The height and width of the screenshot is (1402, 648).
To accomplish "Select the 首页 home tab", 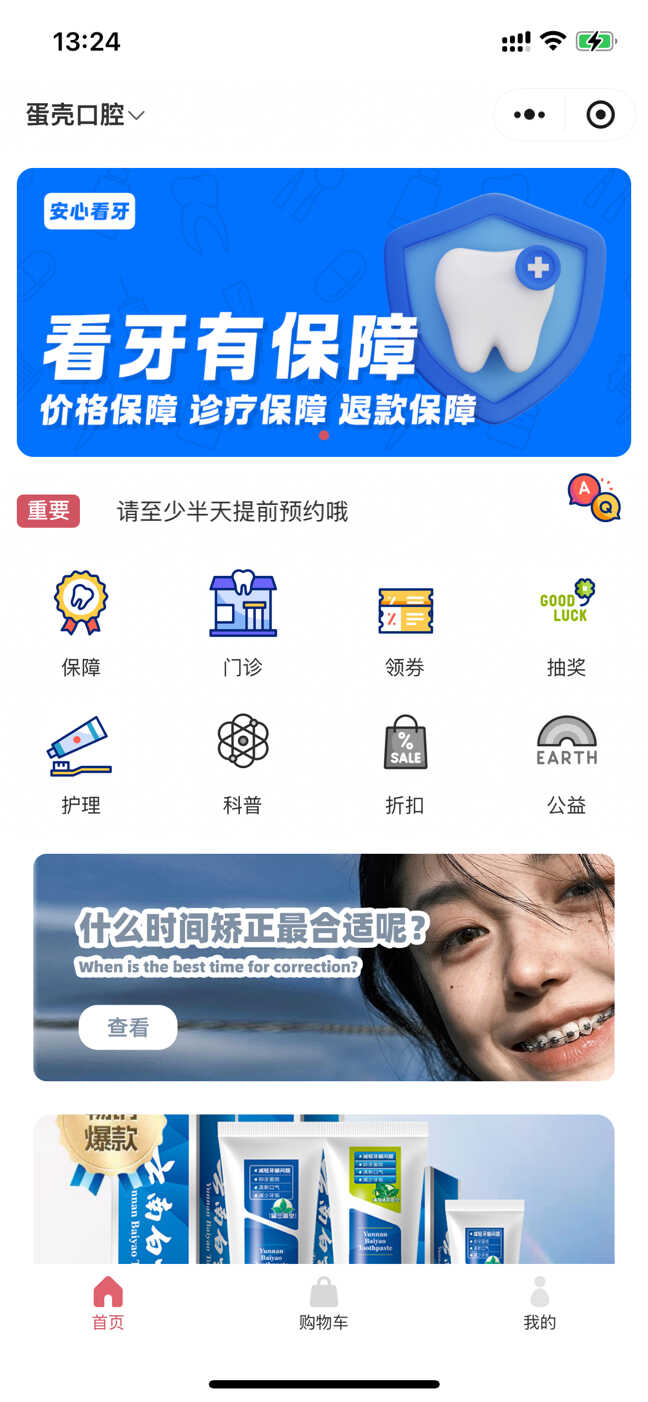I will click(108, 1304).
